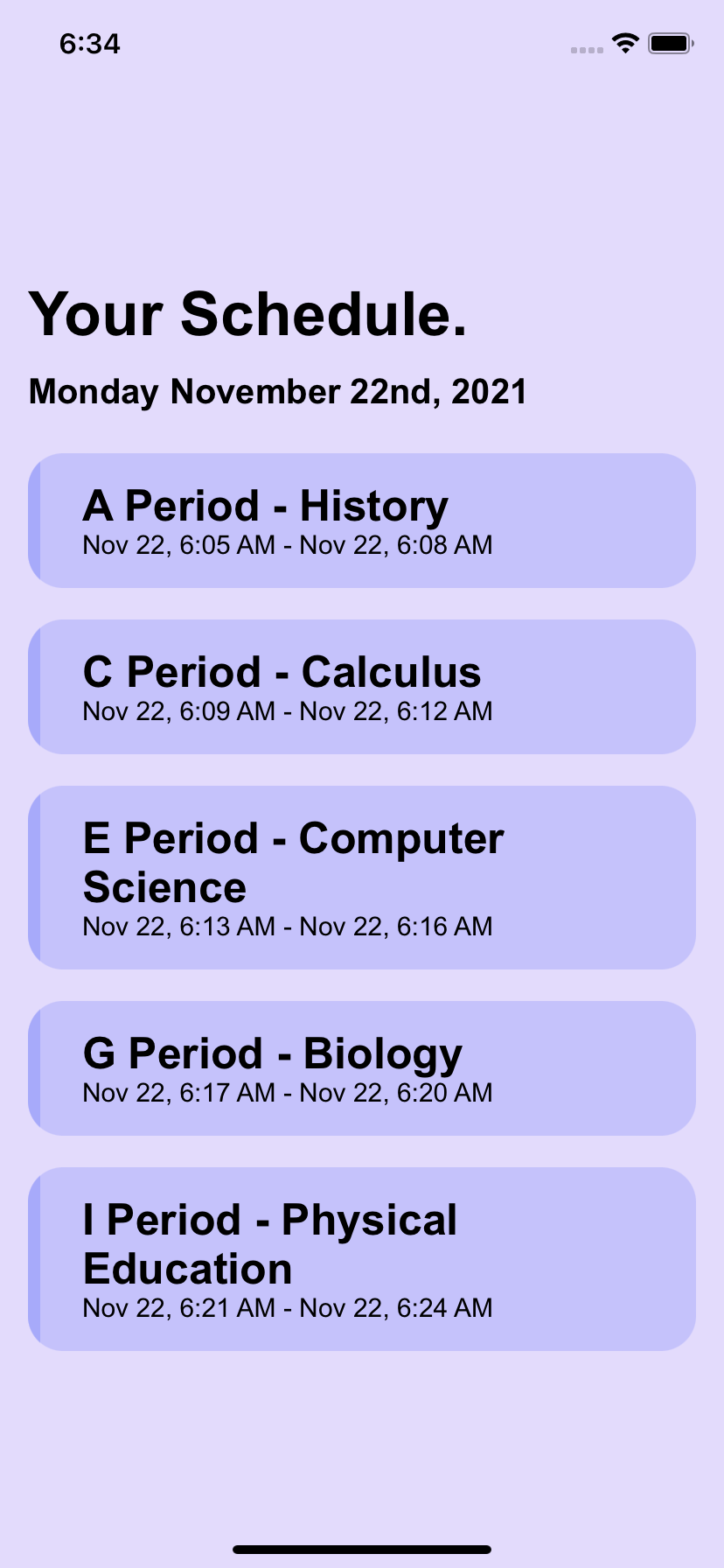Open the C Period - Calculus class entry
724x1568 pixels.
362,686
